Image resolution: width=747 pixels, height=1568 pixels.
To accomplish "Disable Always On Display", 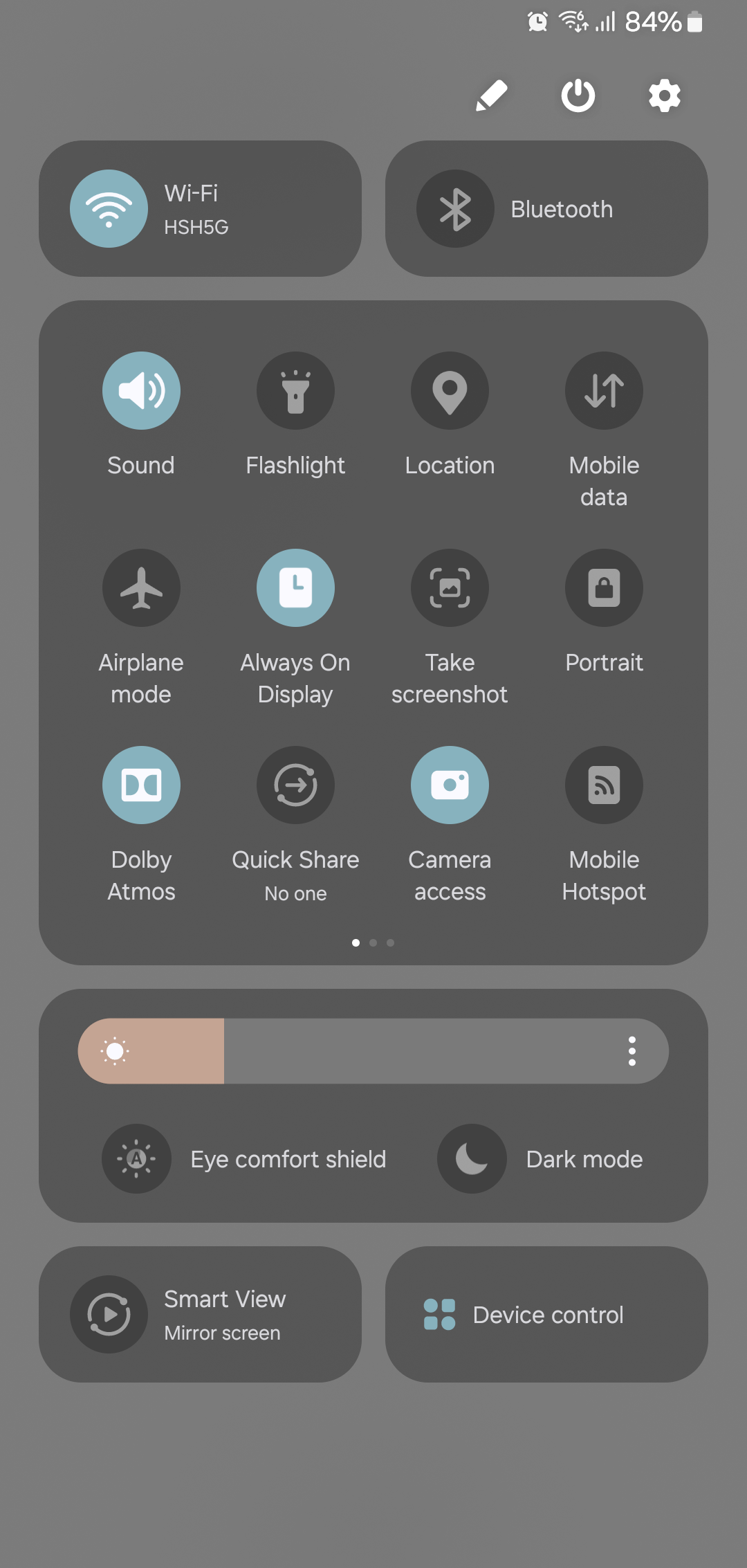I will (295, 588).
